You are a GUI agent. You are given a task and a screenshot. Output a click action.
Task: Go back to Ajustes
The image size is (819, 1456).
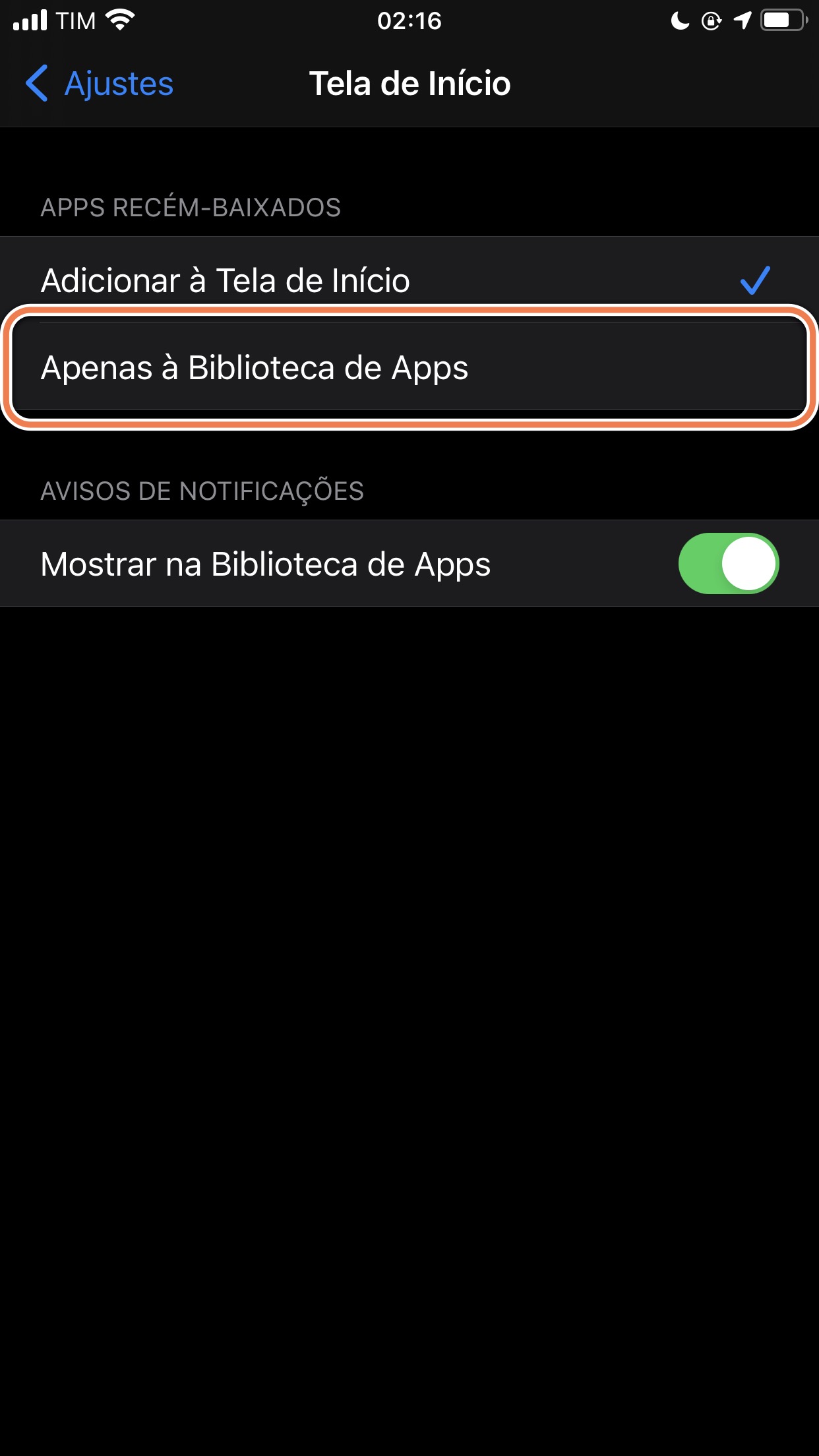tap(99, 84)
